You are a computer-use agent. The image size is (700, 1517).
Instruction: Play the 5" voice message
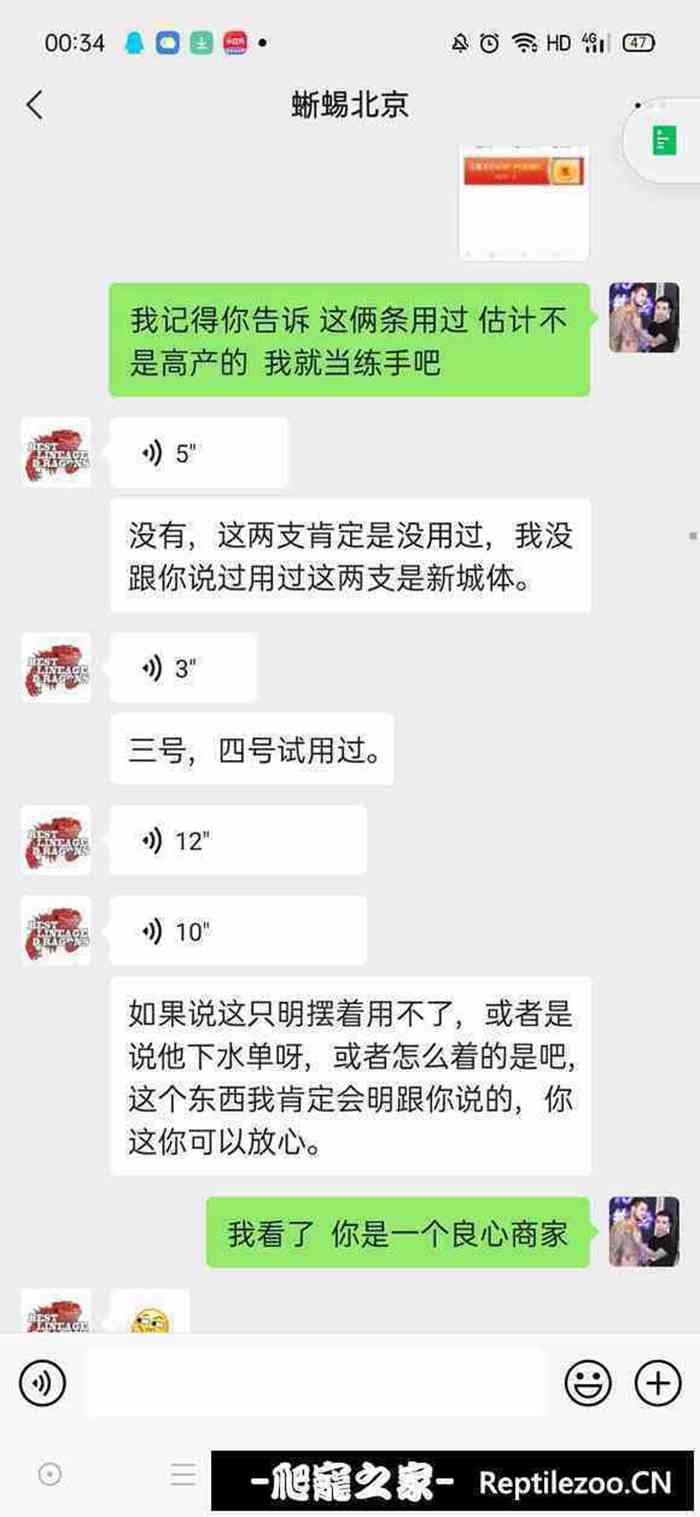[198, 453]
